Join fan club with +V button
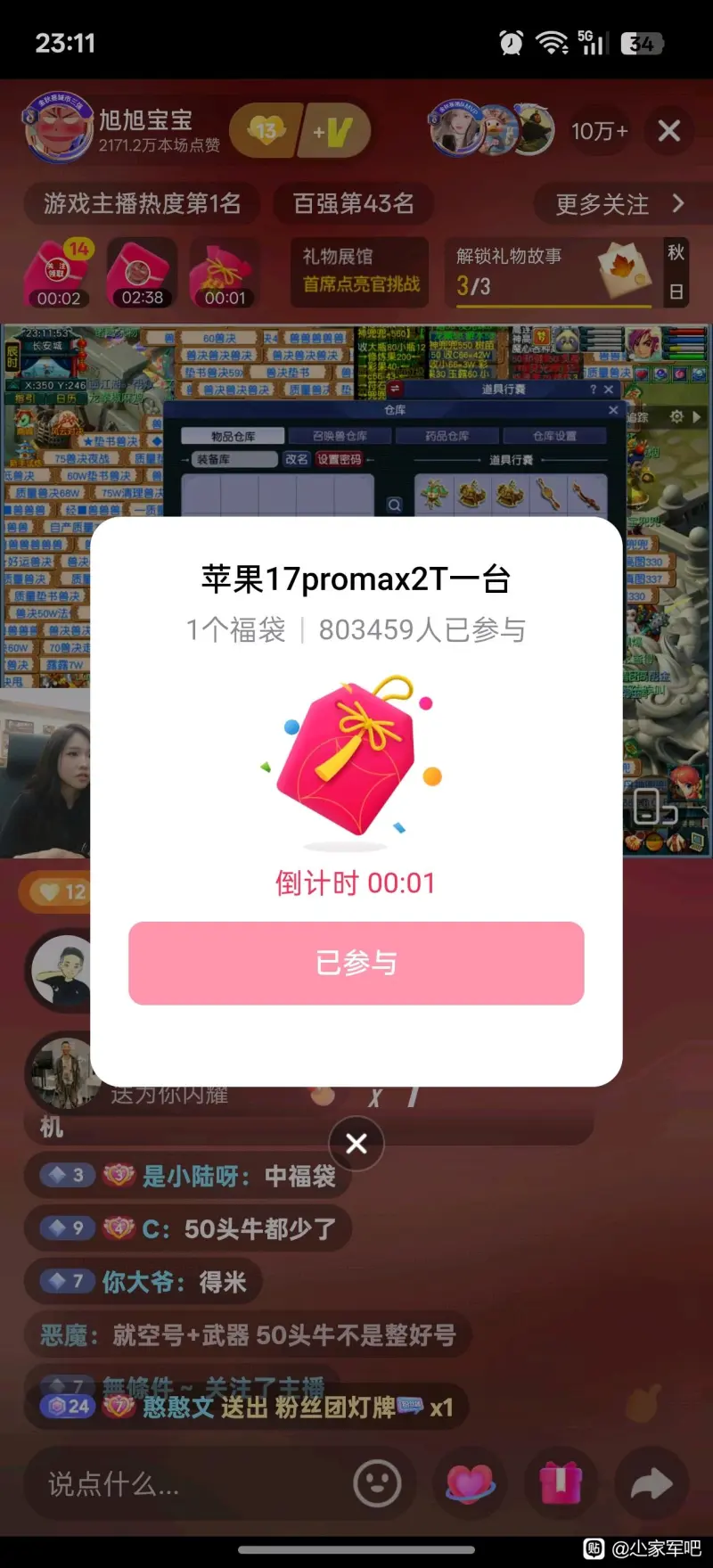Screen dimensions: 713x1568 click(x=337, y=132)
